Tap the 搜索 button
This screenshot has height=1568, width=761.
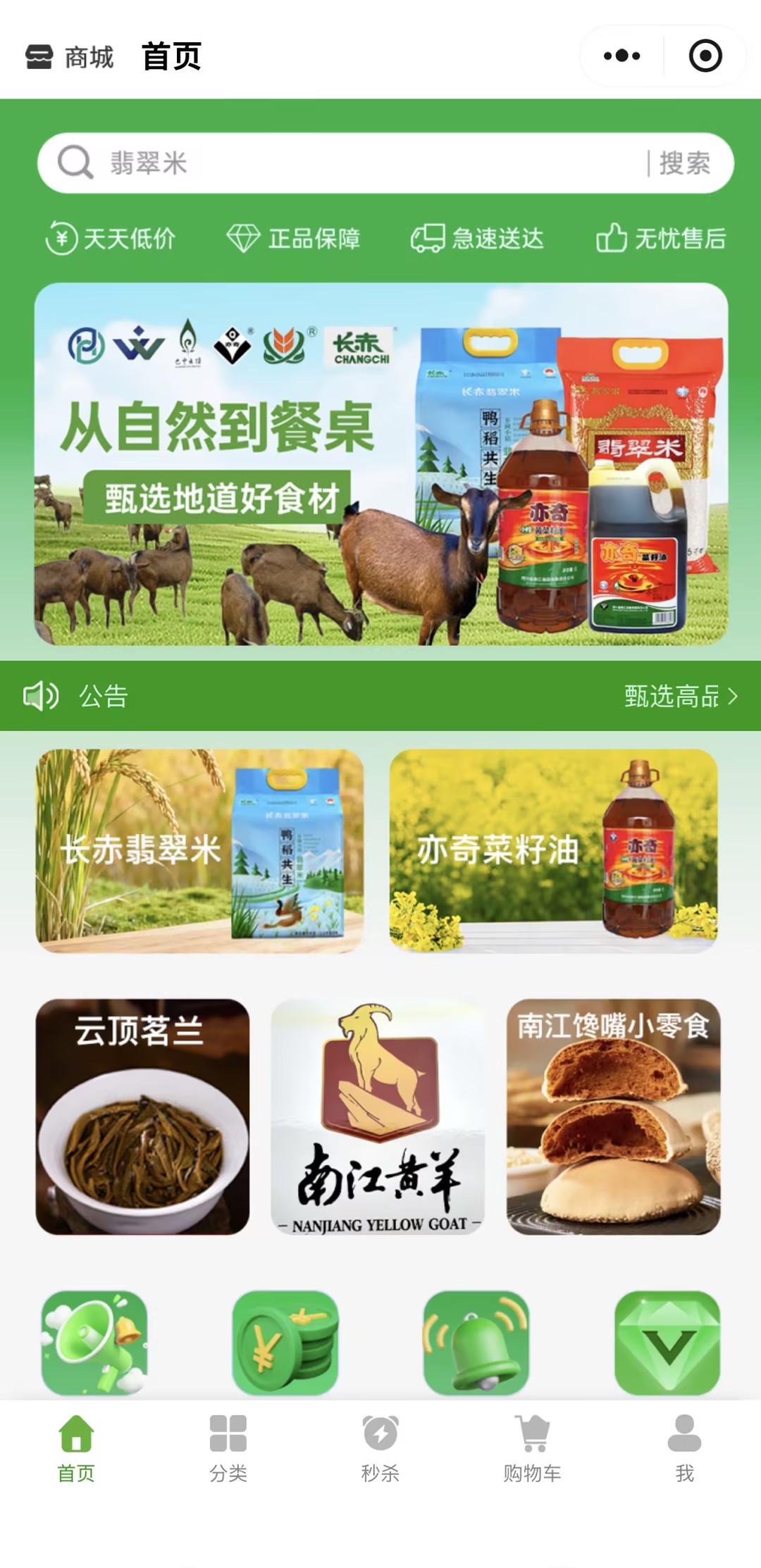[684, 163]
